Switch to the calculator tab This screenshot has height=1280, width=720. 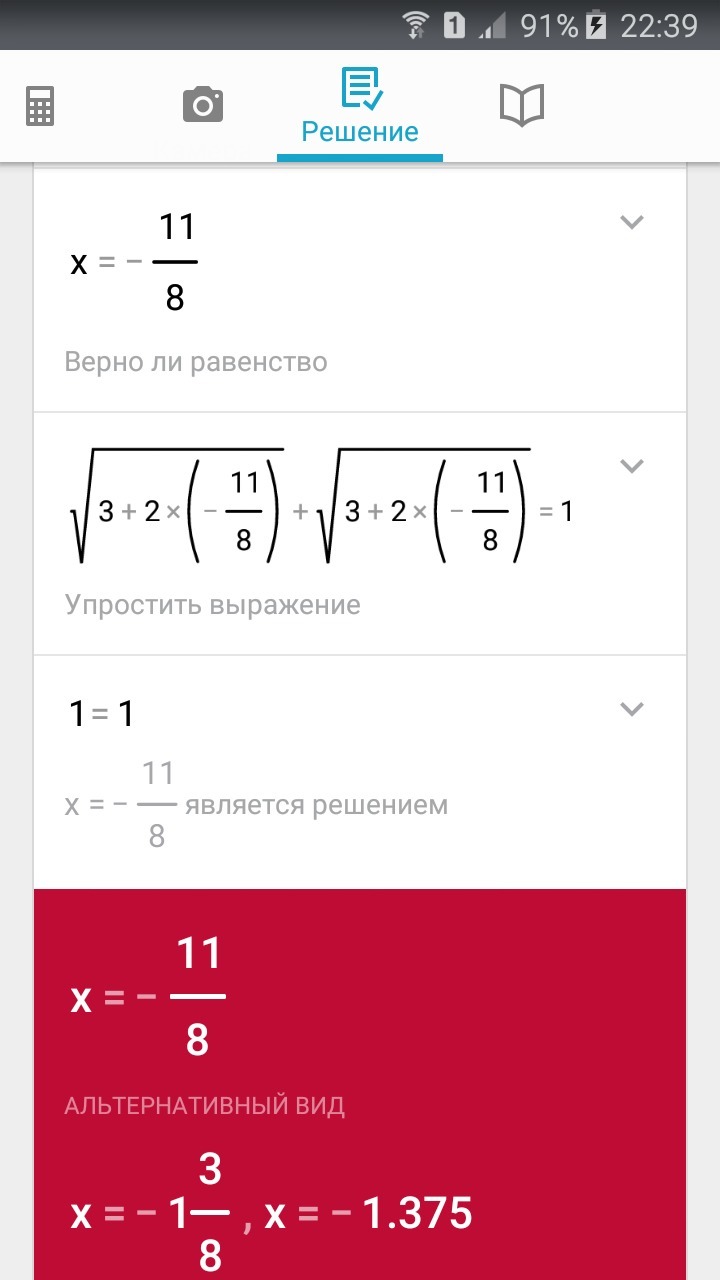[x=40, y=106]
